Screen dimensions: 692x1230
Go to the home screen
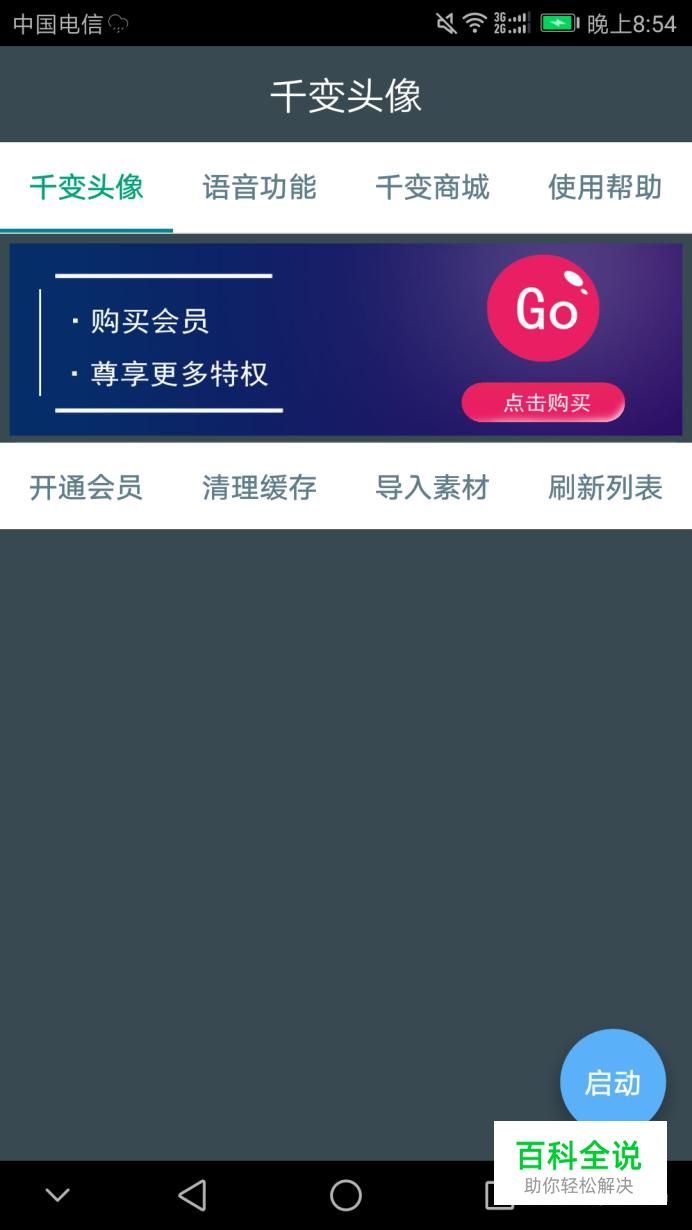click(346, 1195)
